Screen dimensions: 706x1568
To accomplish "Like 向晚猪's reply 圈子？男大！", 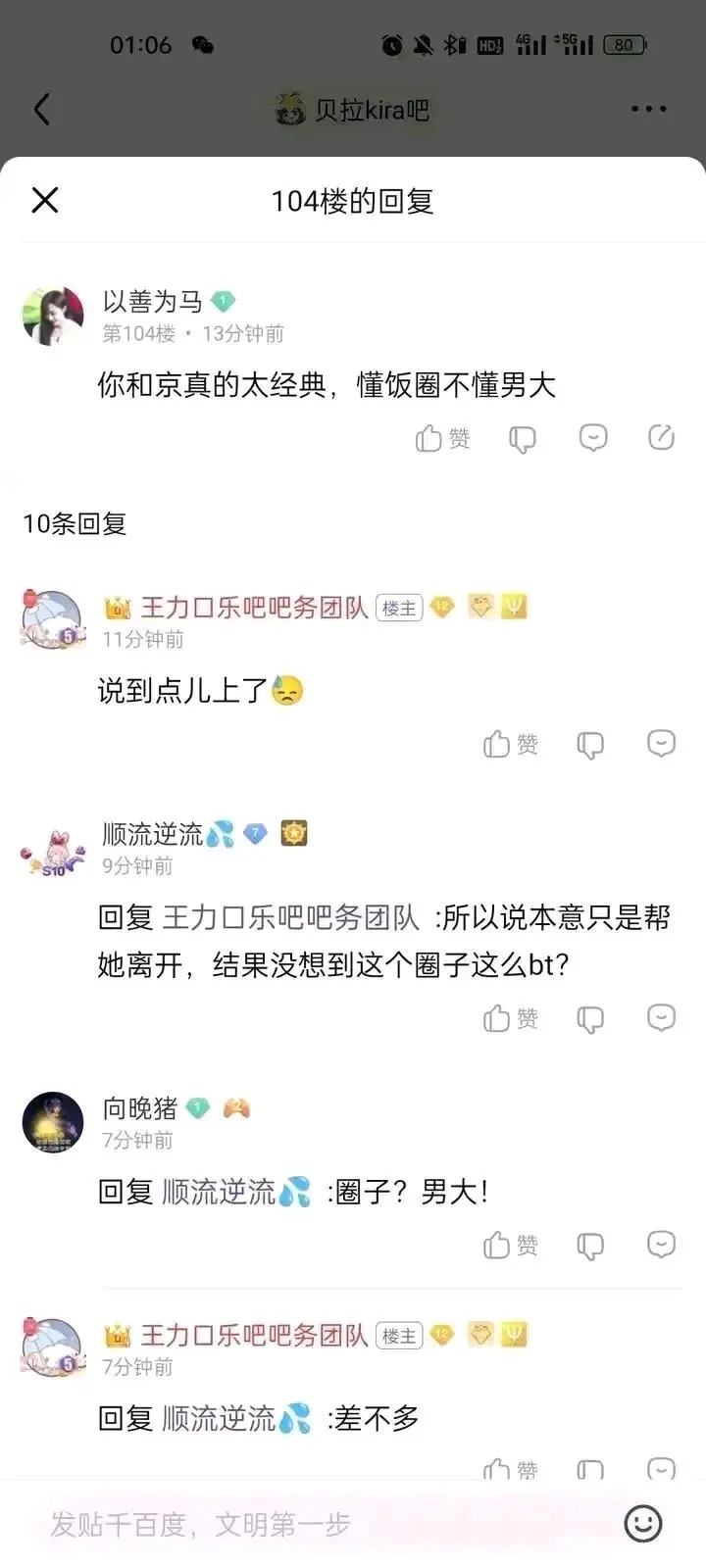I will (510, 1246).
